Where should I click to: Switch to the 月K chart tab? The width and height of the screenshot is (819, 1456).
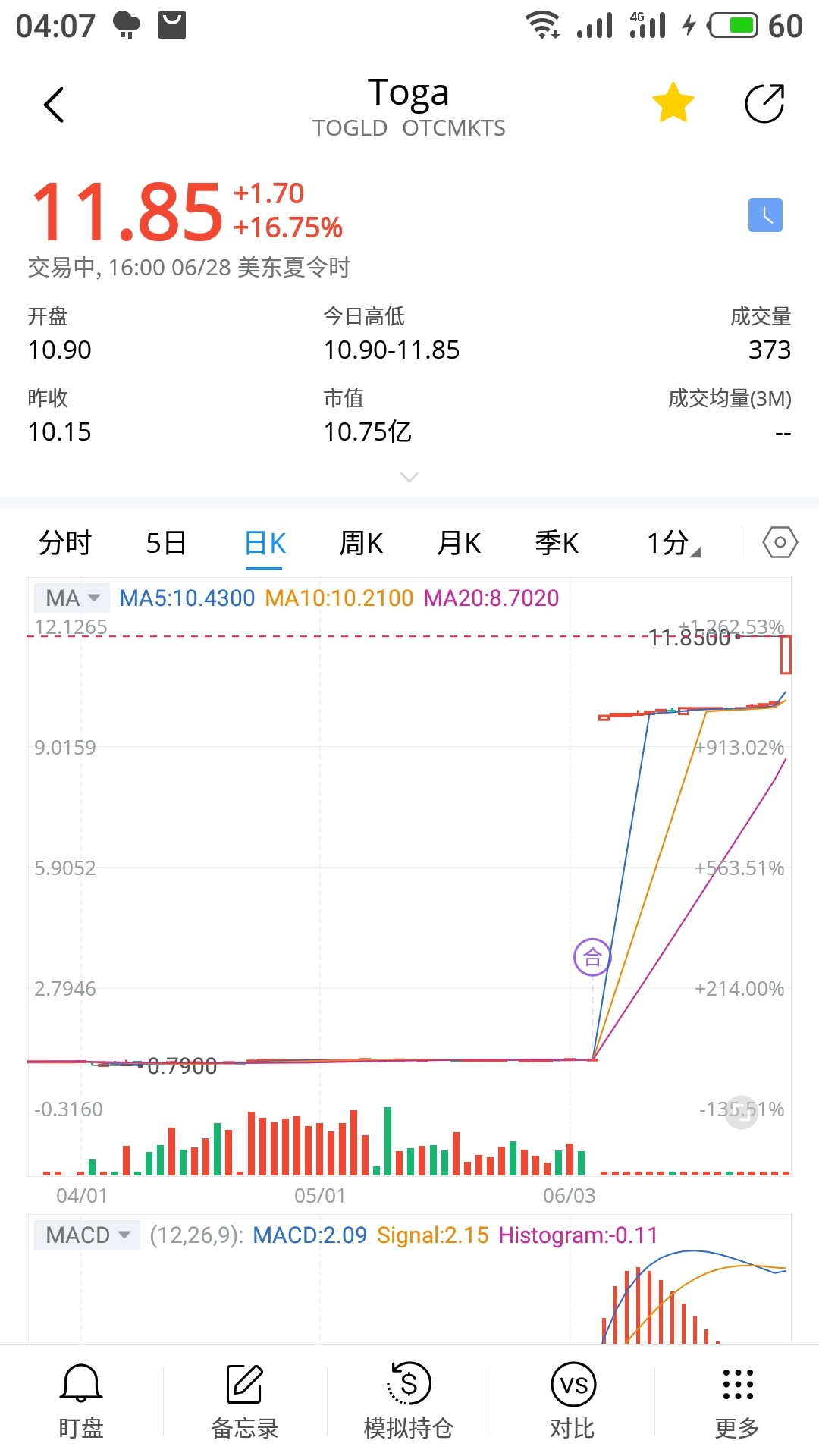(459, 543)
